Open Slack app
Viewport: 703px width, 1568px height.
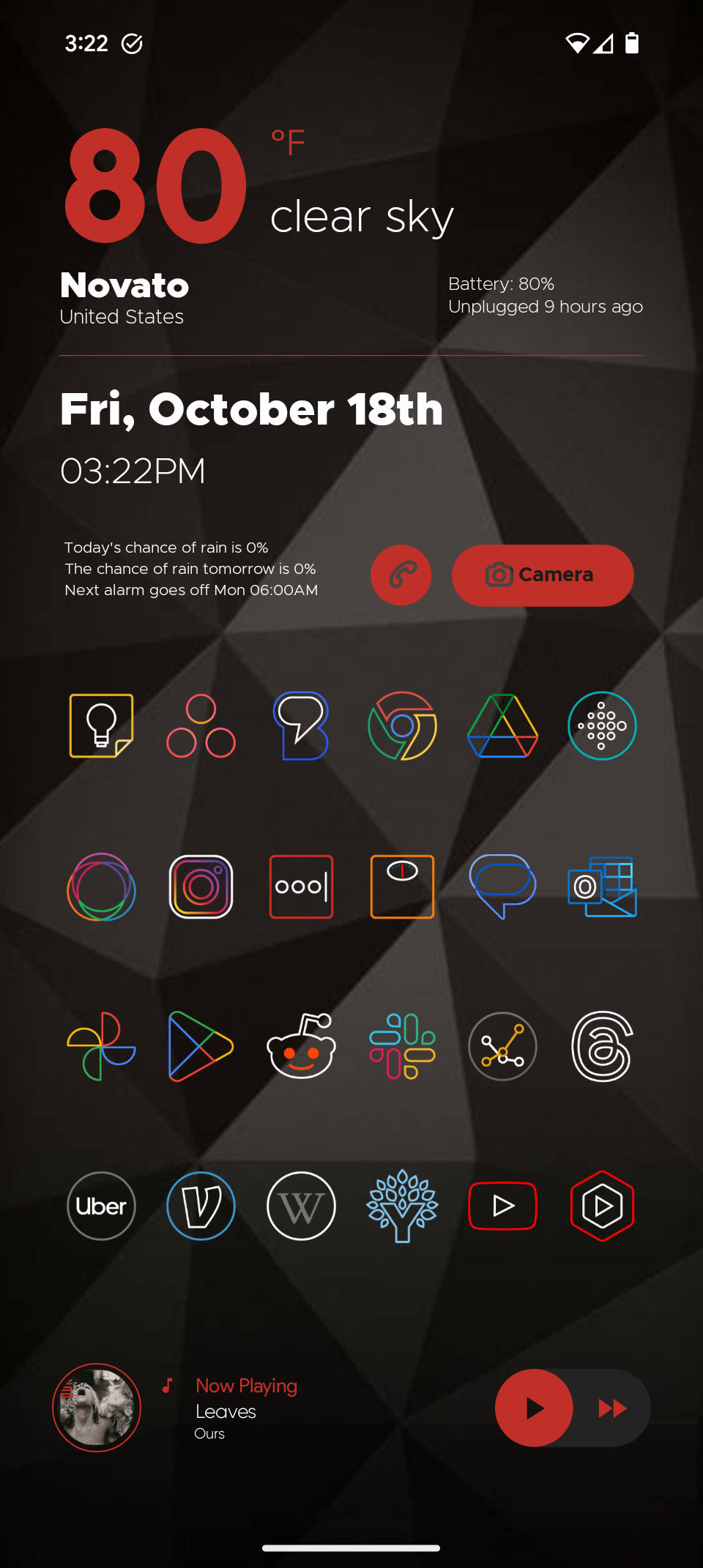(x=402, y=1046)
